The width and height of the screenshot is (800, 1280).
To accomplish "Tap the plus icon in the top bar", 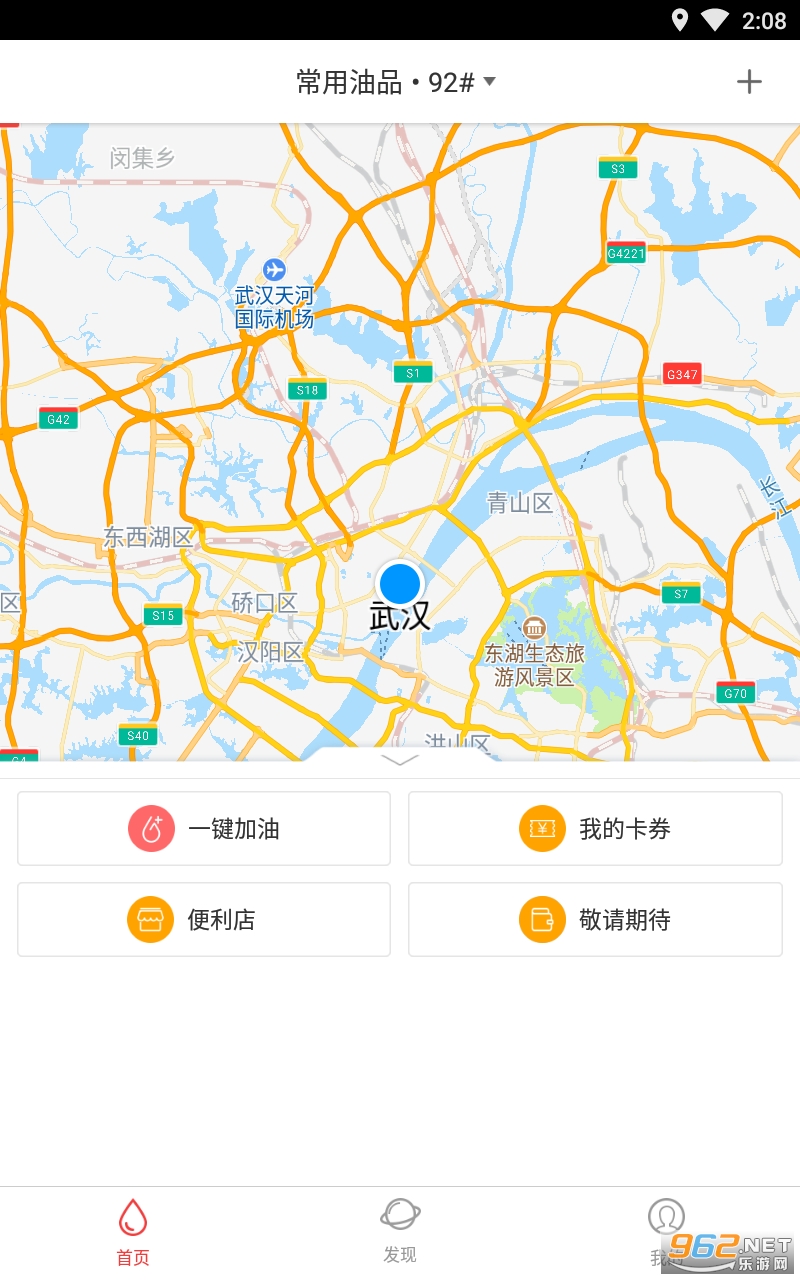I will click(x=749, y=82).
